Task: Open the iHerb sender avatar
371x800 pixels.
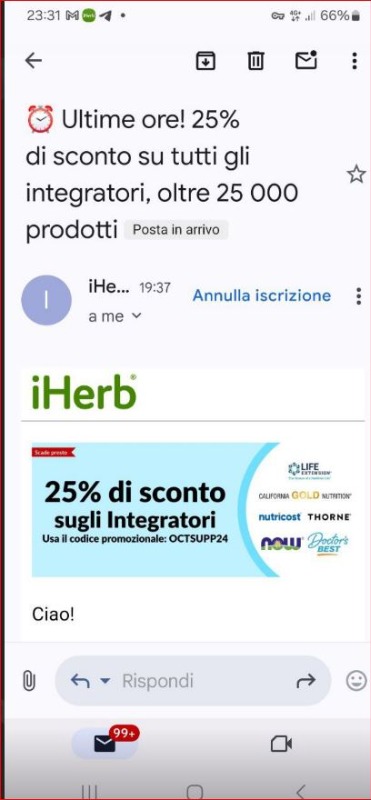Action: coord(46,301)
